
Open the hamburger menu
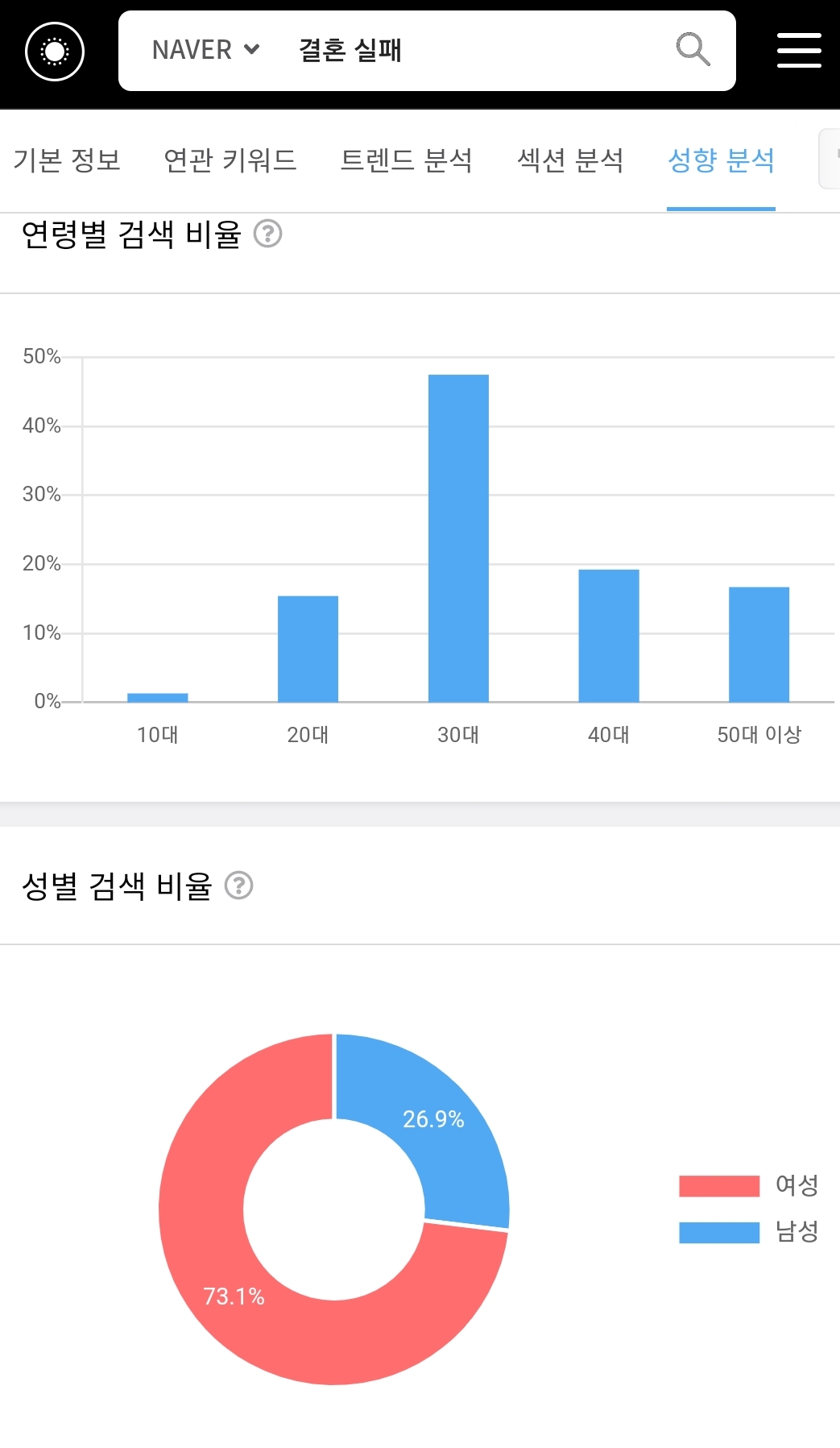point(798,51)
